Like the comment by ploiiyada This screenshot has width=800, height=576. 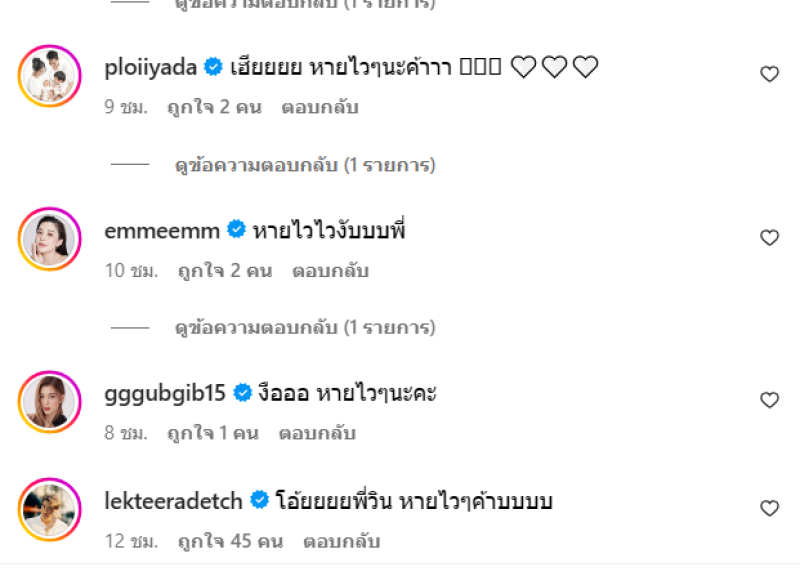tap(769, 74)
